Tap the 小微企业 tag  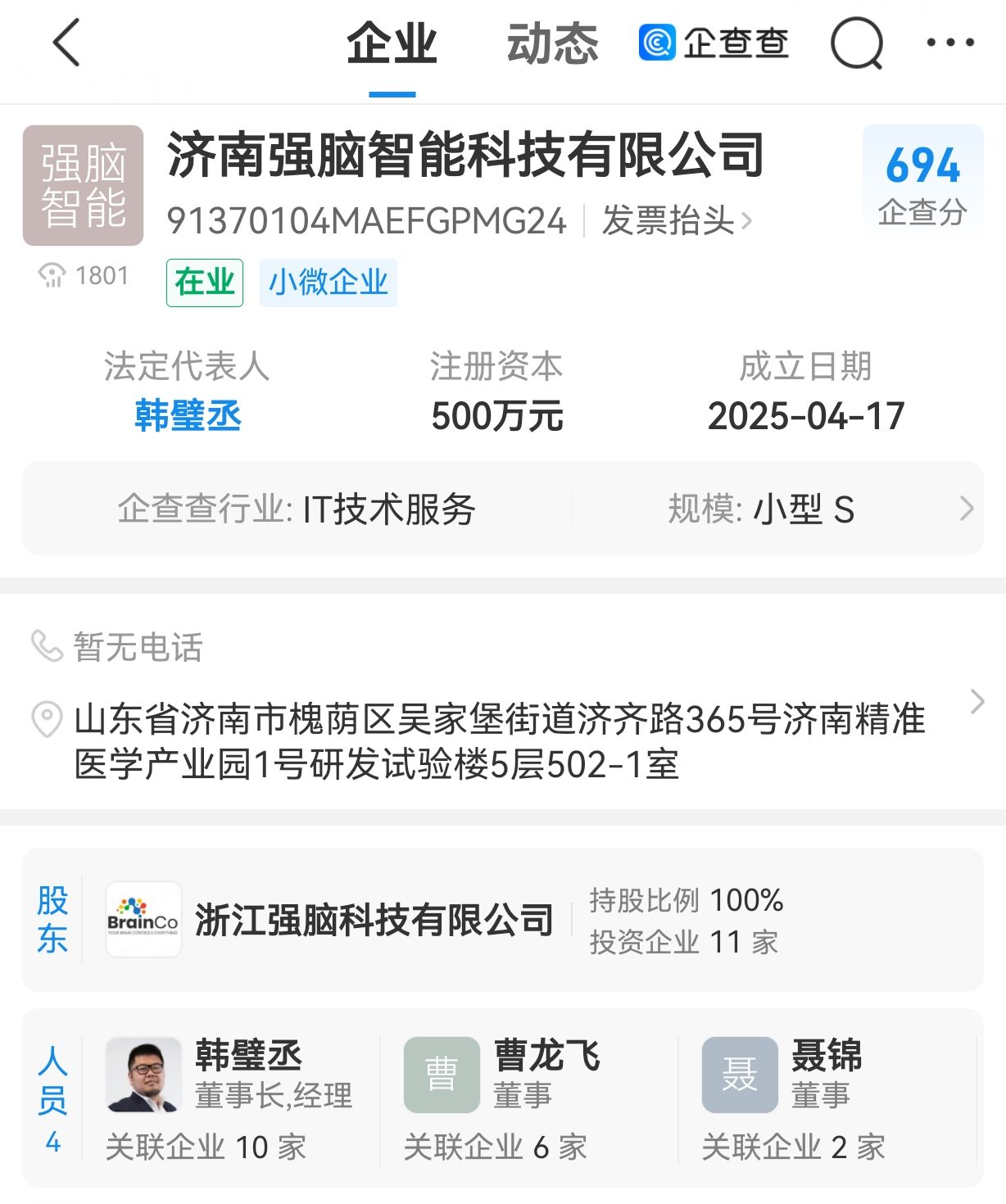[329, 283]
